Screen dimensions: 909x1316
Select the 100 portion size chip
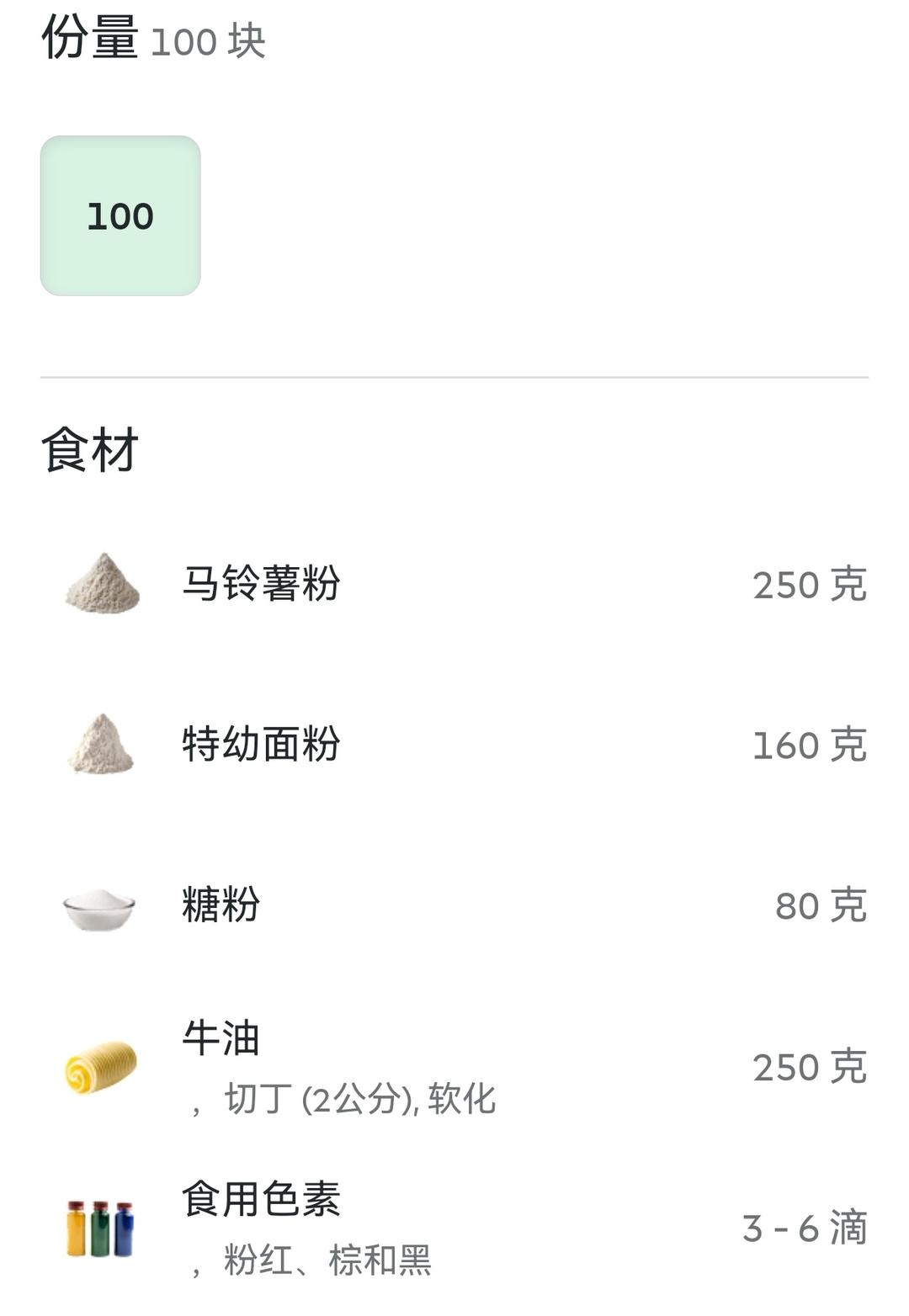pos(120,216)
